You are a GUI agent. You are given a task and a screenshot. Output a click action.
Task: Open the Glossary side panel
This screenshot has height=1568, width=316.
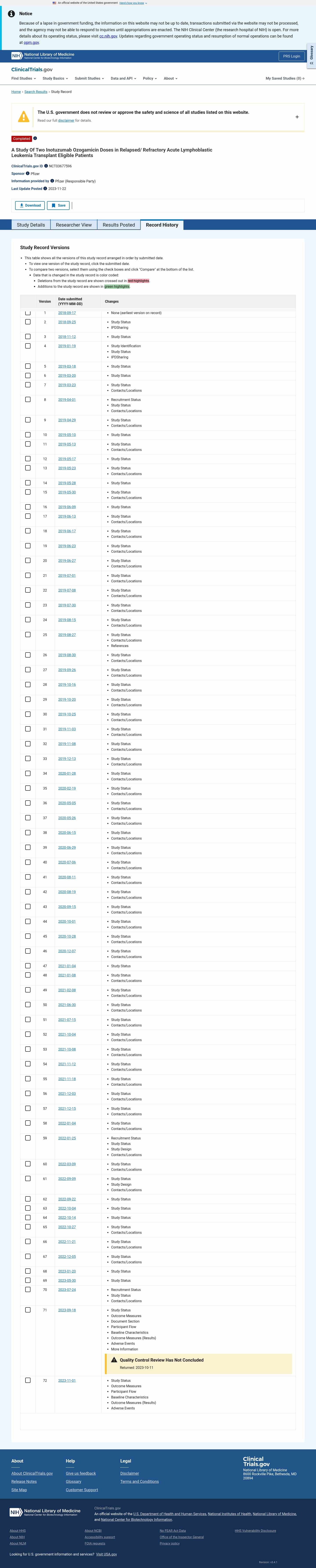coord(311,55)
